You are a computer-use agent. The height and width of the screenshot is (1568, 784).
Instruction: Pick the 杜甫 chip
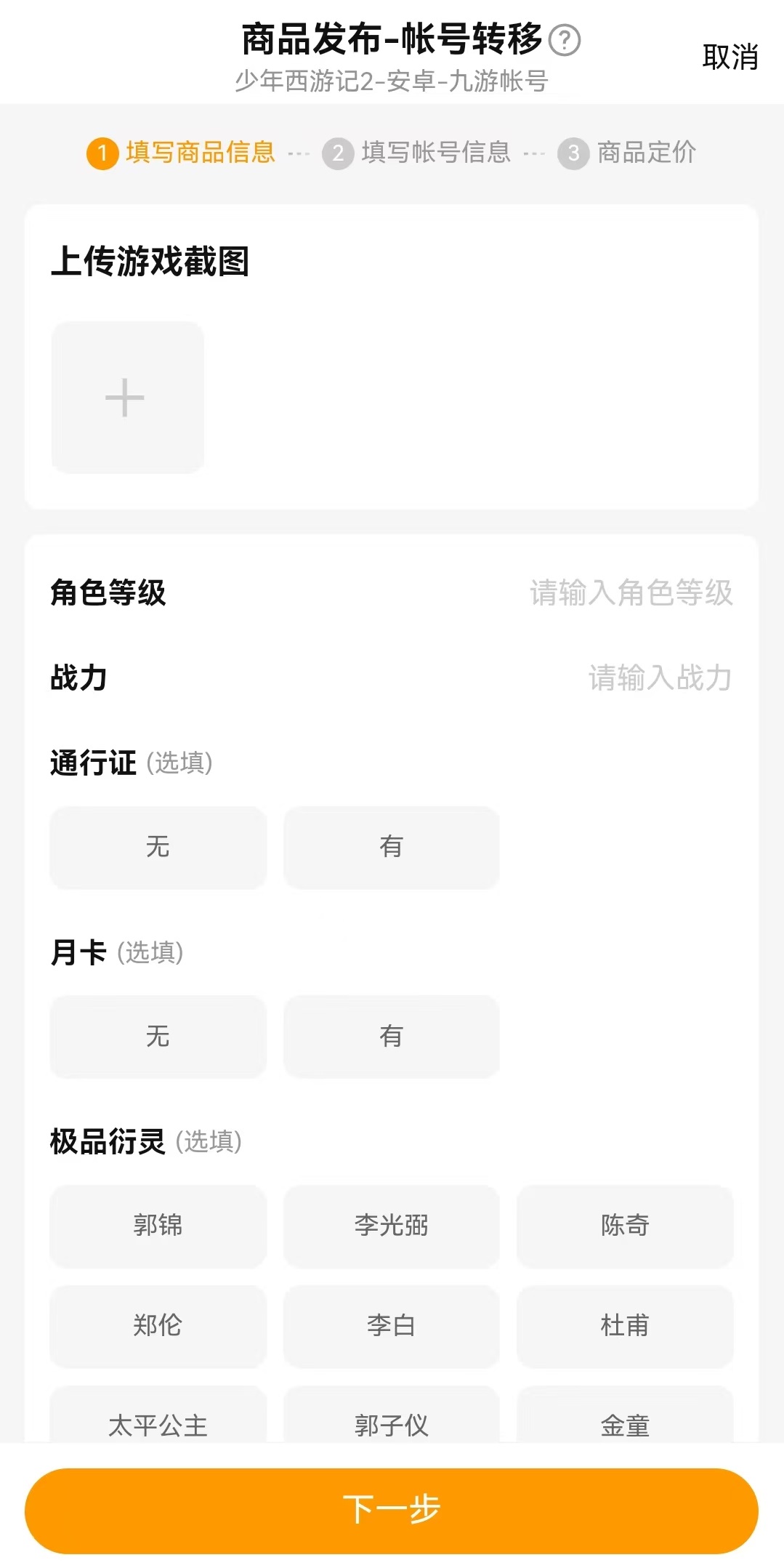[625, 1325]
